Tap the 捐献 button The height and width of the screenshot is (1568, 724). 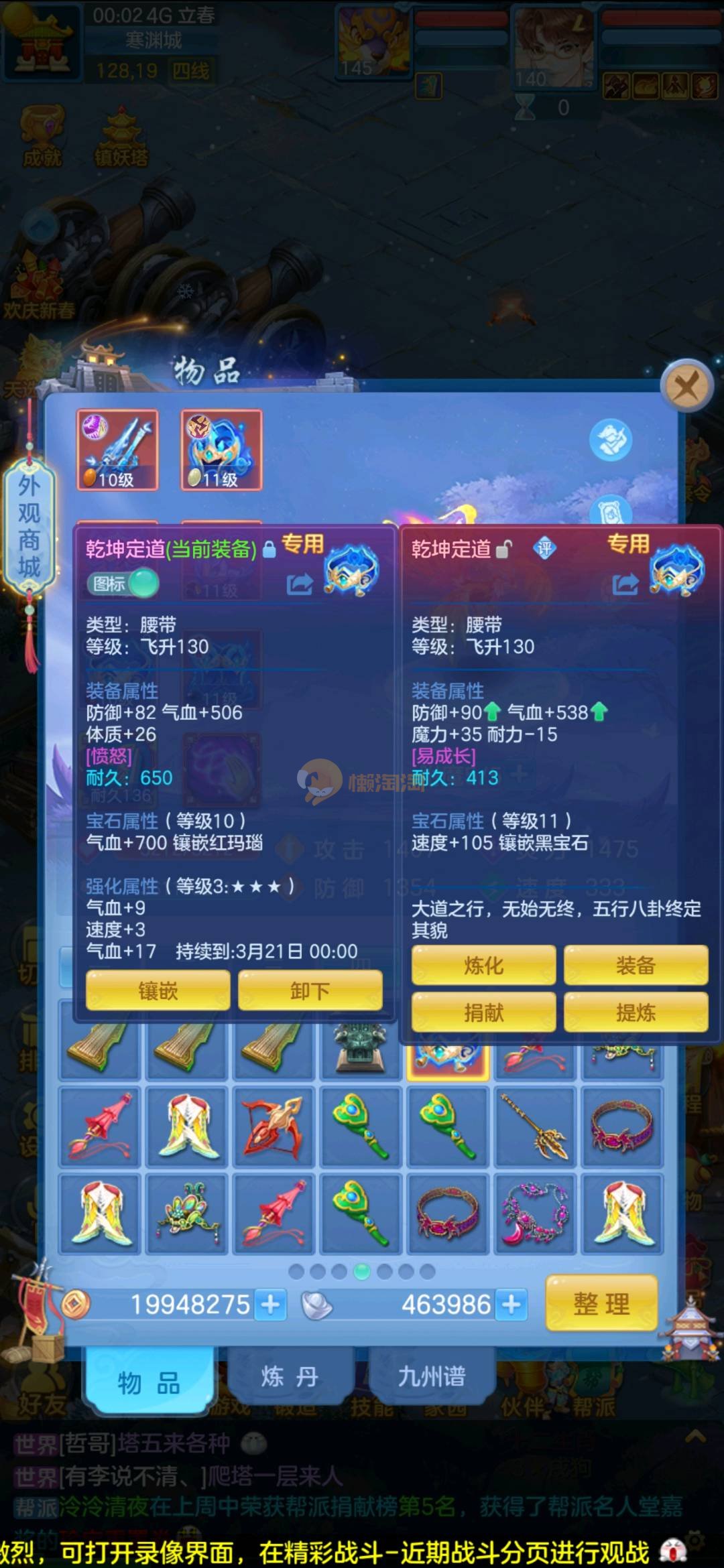point(483,1012)
